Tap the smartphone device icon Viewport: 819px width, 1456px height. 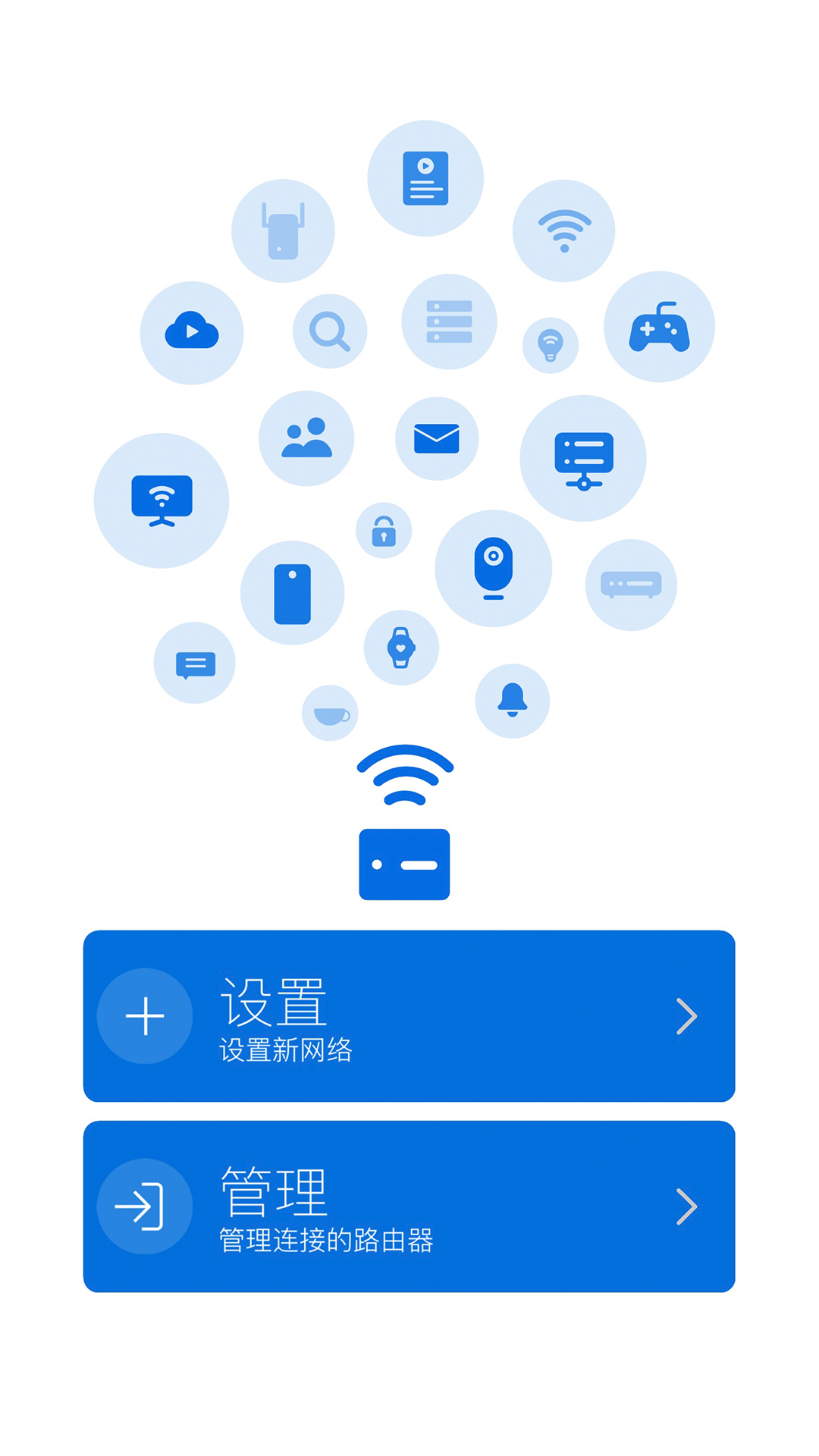pyautogui.click(x=292, y=595)
